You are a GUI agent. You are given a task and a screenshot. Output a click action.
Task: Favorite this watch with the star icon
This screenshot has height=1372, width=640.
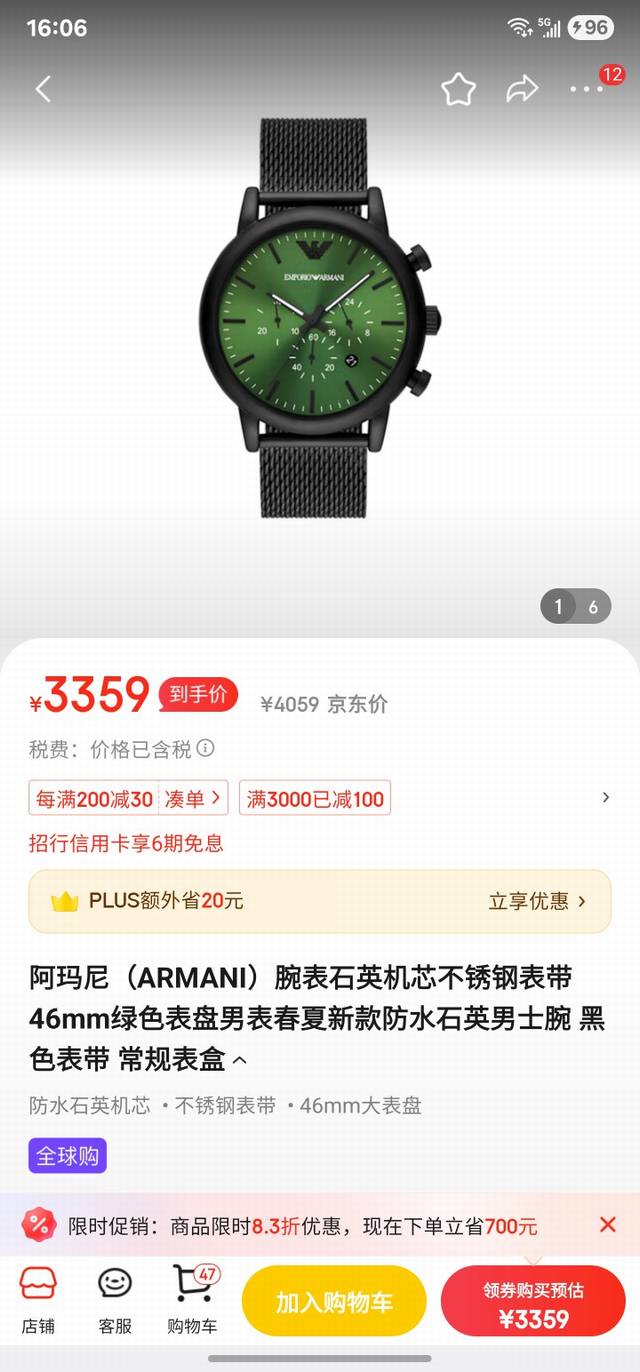[458, 90]
